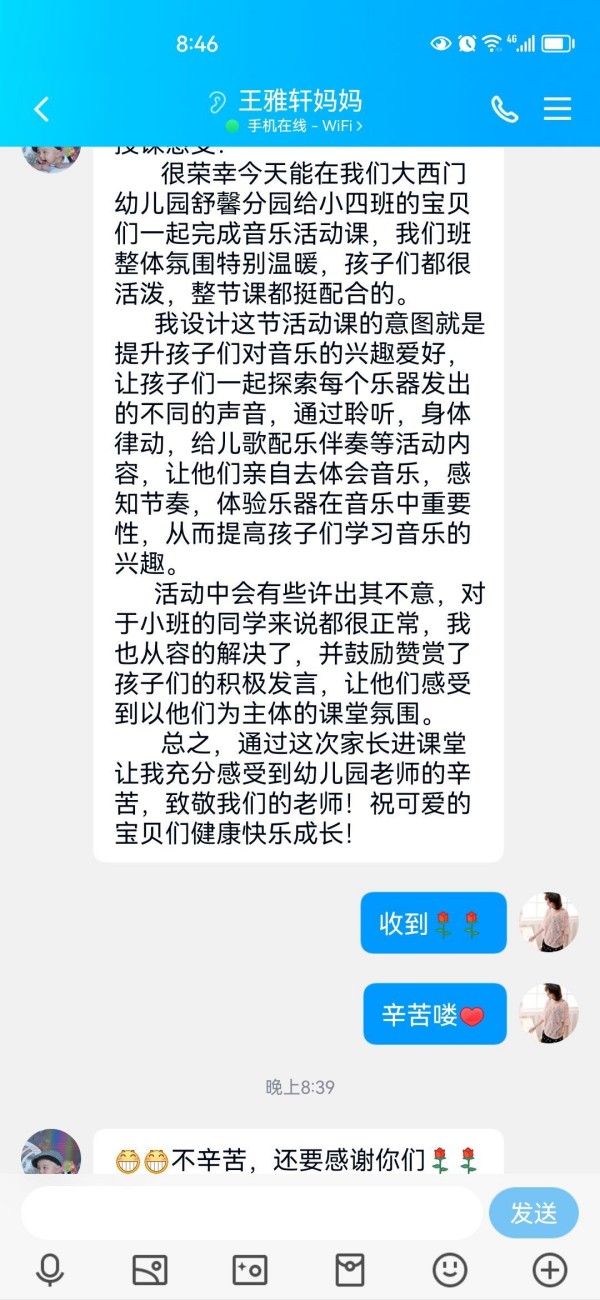
Task: Tap the 手机在线 - WiFi status
Action: click(293, 127)
